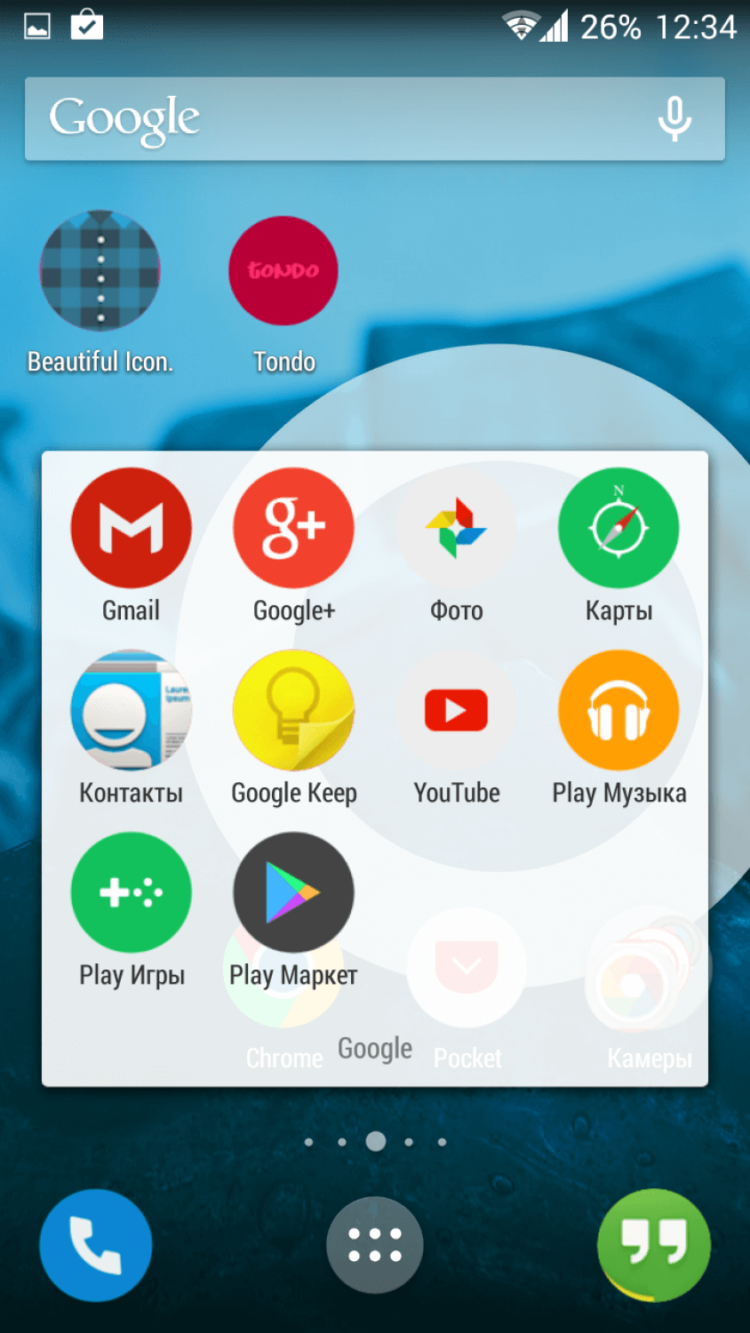Launch Hangouts from the dock
This screenshot has height=1333, width=750.
[654, 1245]
